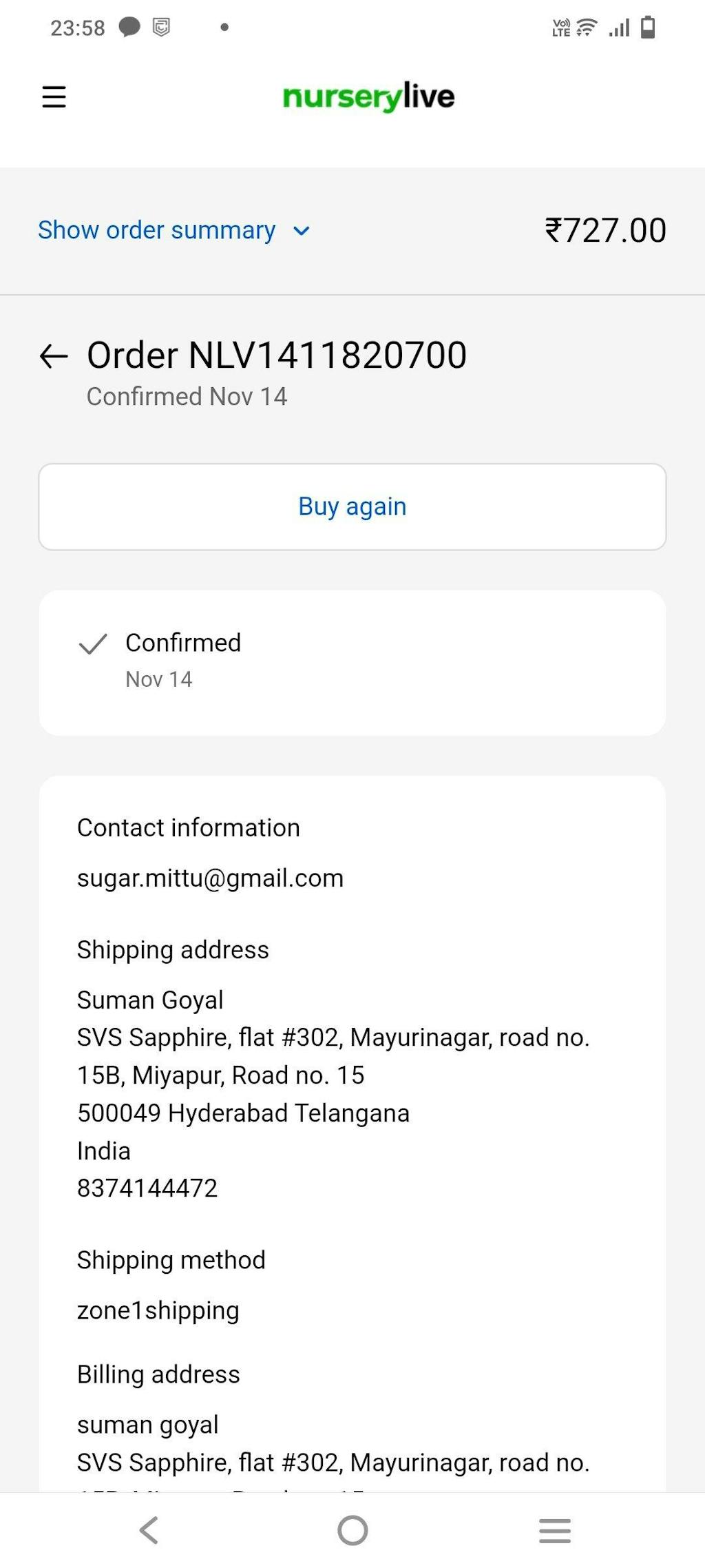705x1568 pixels.
Task: Tap the system back button
Action: tap(149, 1530)
